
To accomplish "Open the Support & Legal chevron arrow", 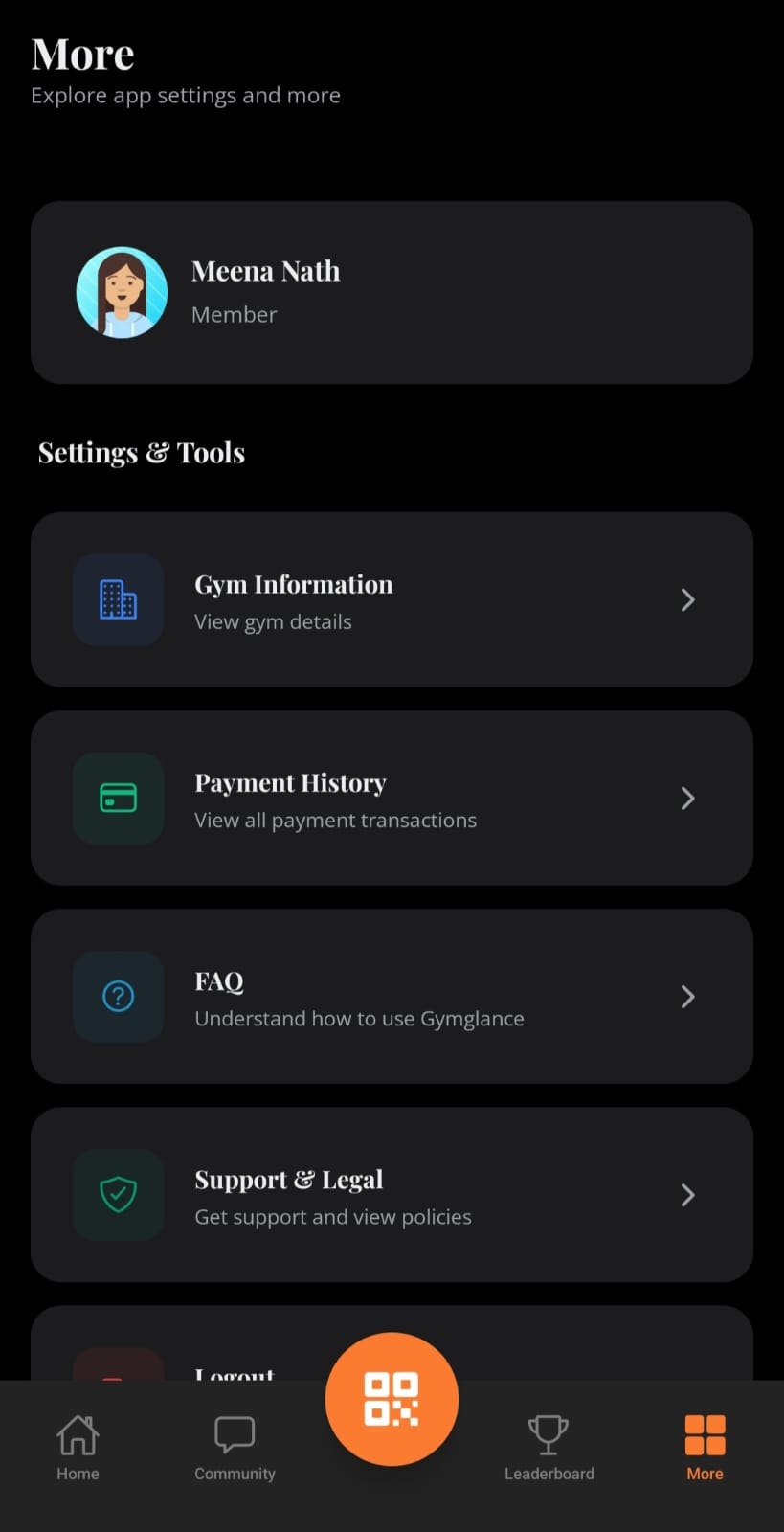I will pyautogui.click(x=687, y=1194).
